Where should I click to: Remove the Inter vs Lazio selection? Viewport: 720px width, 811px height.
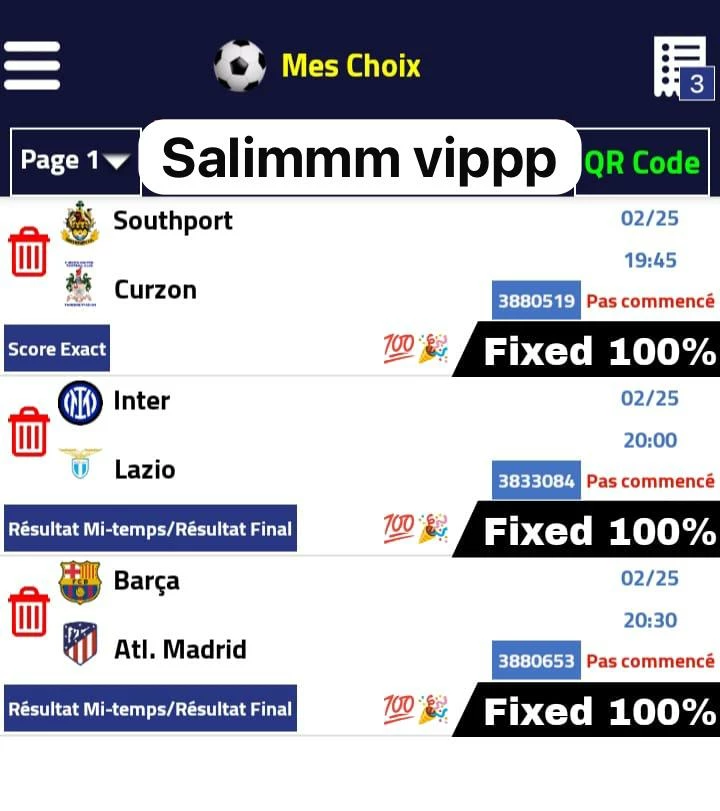[29, 432]
